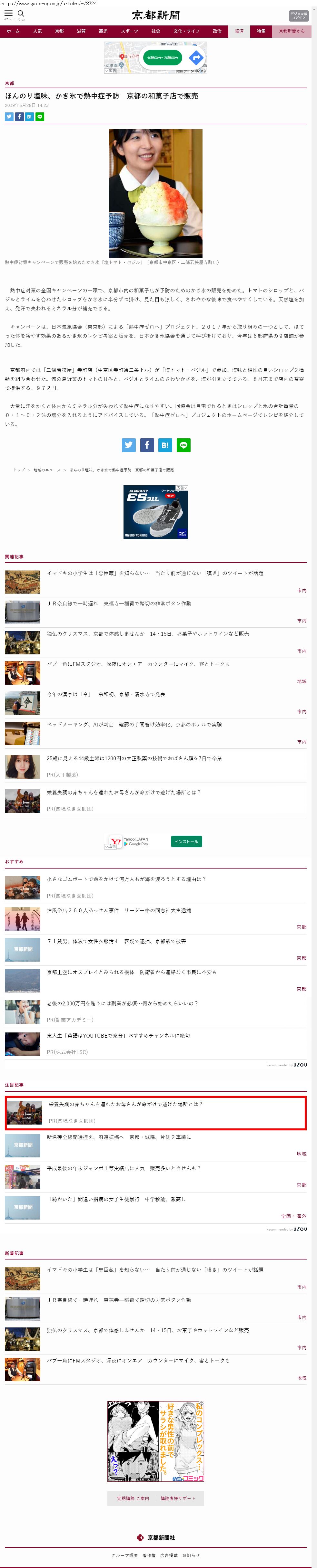Switch to the スポーツ tab
This screenshot has height=1568, width=317.
129,31
